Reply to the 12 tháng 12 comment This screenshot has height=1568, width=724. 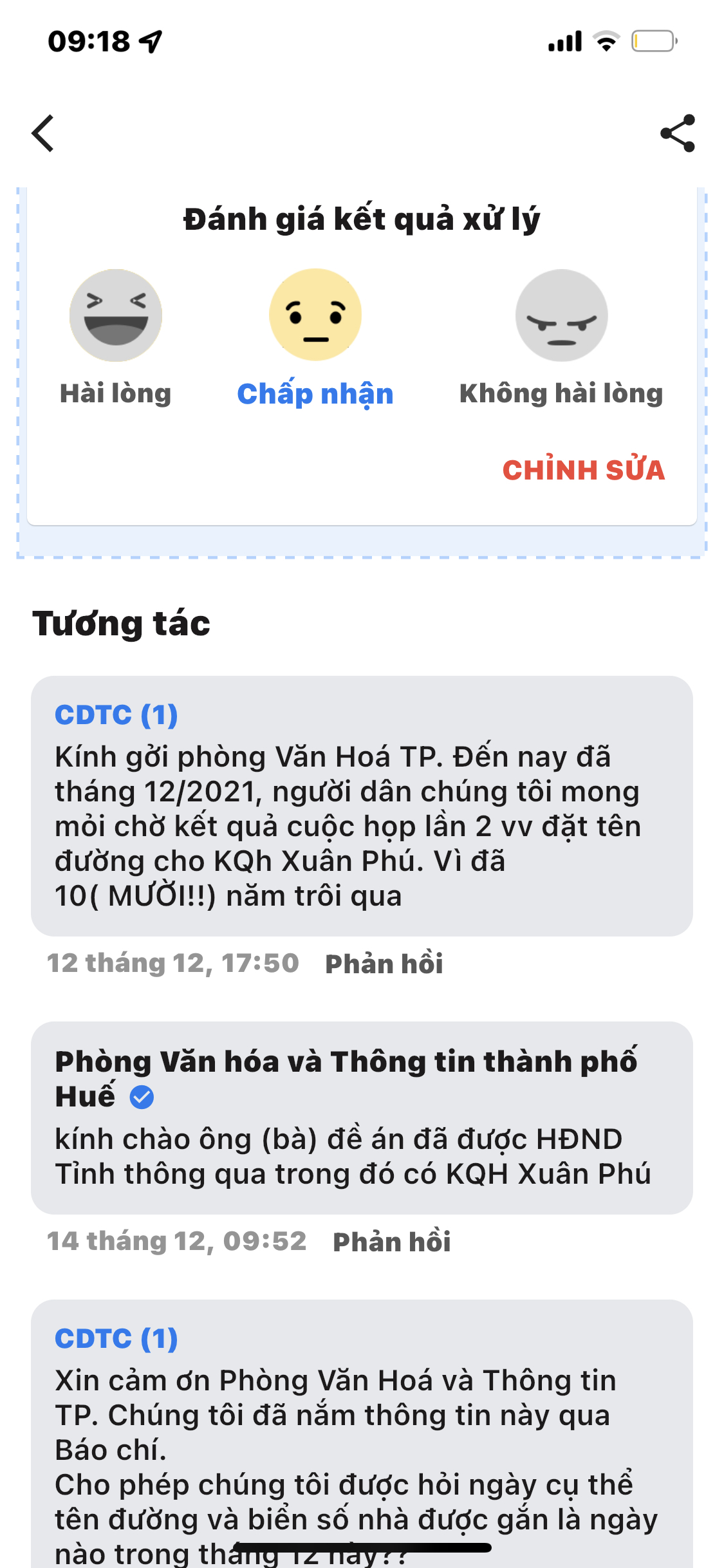384,964
